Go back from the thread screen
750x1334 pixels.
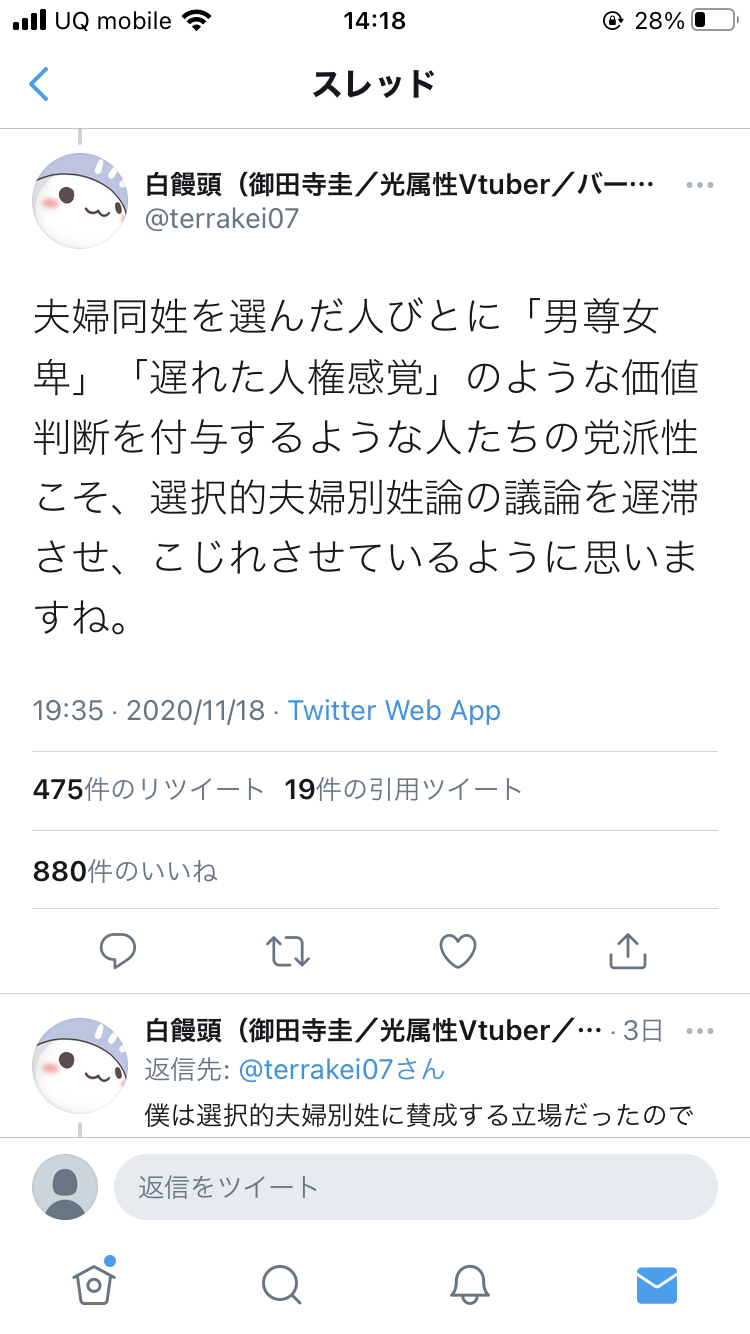39,84
